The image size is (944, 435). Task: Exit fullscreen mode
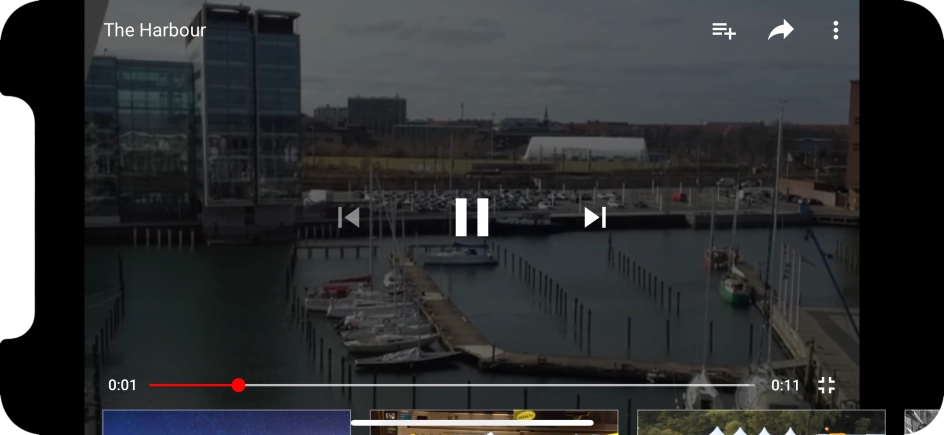(826, 385)
